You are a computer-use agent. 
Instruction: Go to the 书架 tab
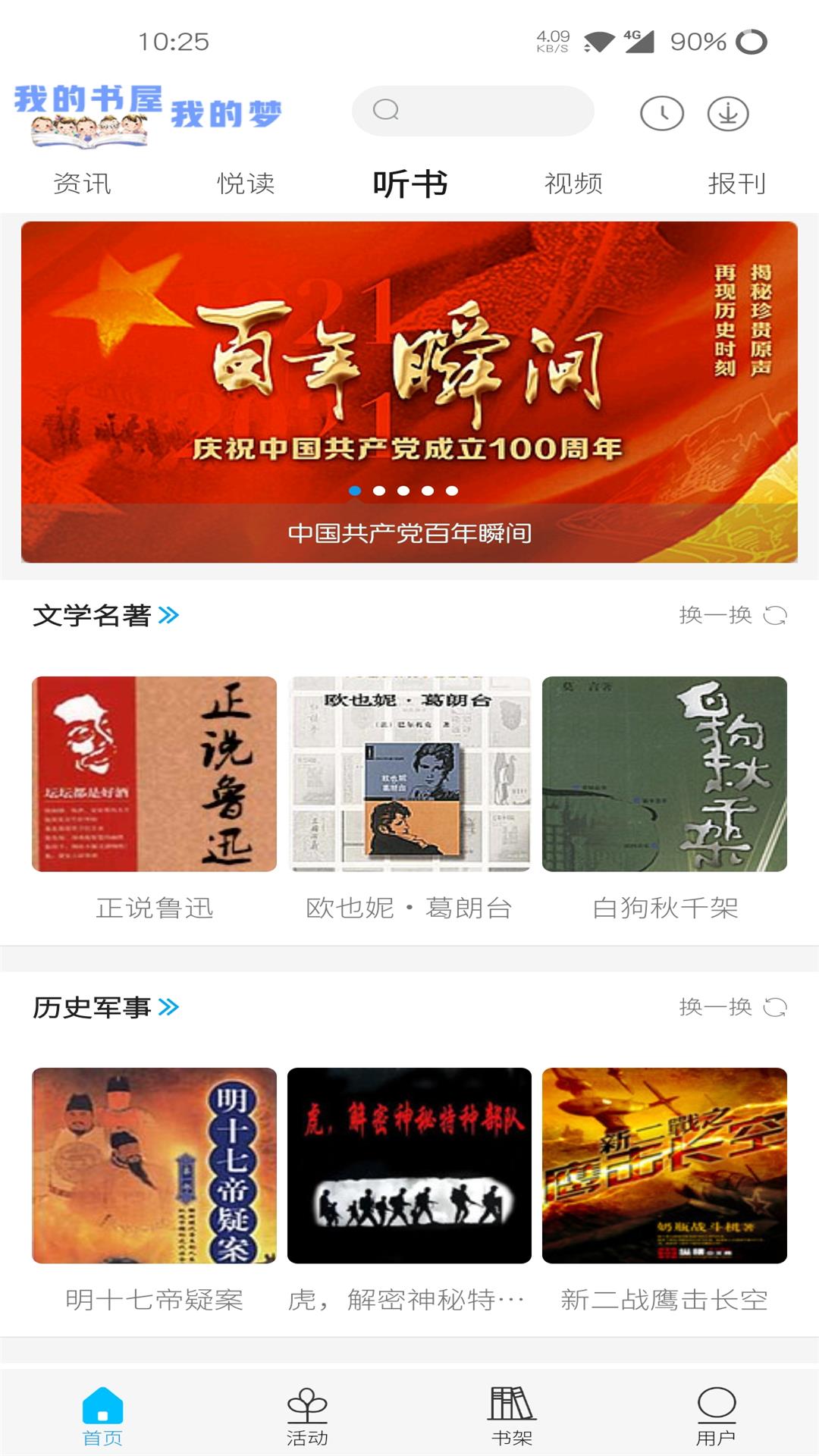coord(512,1416)
